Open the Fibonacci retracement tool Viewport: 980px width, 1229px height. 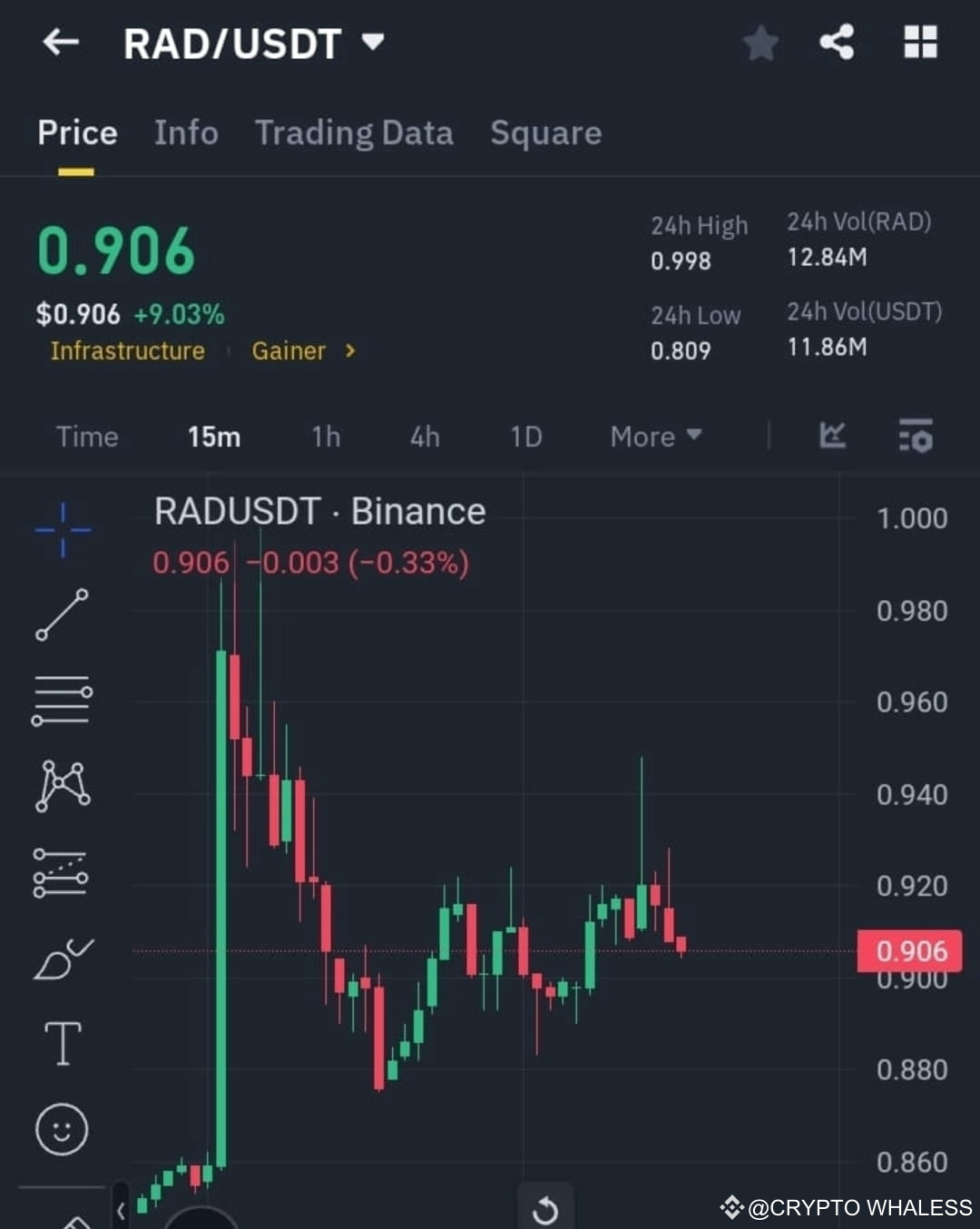tap(62, 871)
